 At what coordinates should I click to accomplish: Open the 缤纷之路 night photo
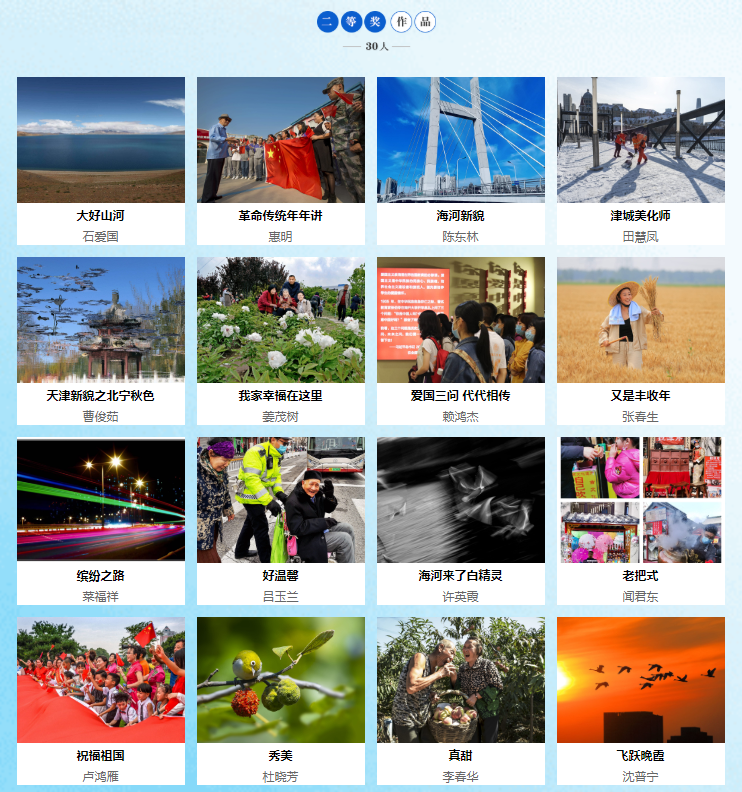(101, 500)
